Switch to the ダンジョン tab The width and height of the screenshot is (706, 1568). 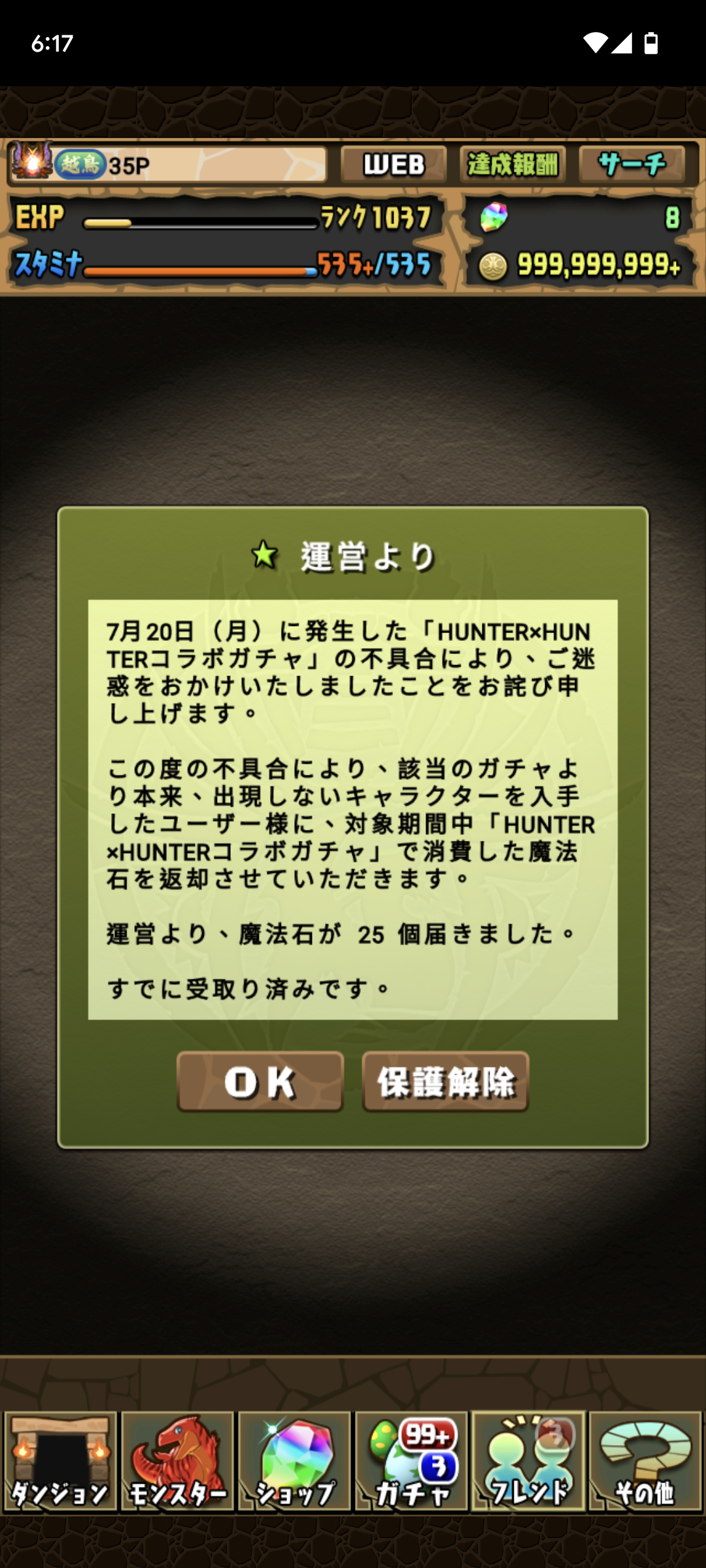(60, 1461)
